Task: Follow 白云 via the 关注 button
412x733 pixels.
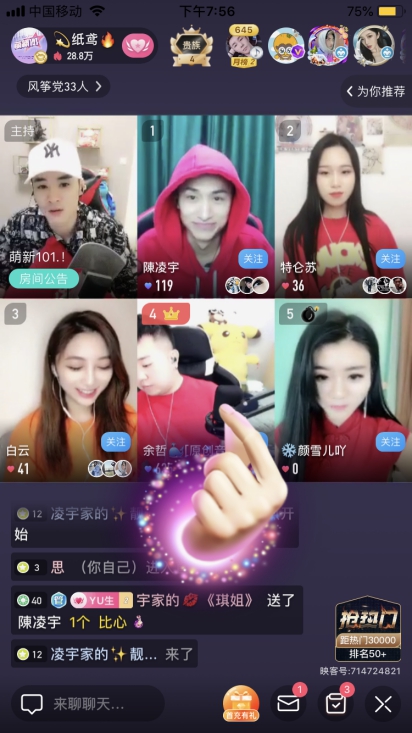Action: 116,442
